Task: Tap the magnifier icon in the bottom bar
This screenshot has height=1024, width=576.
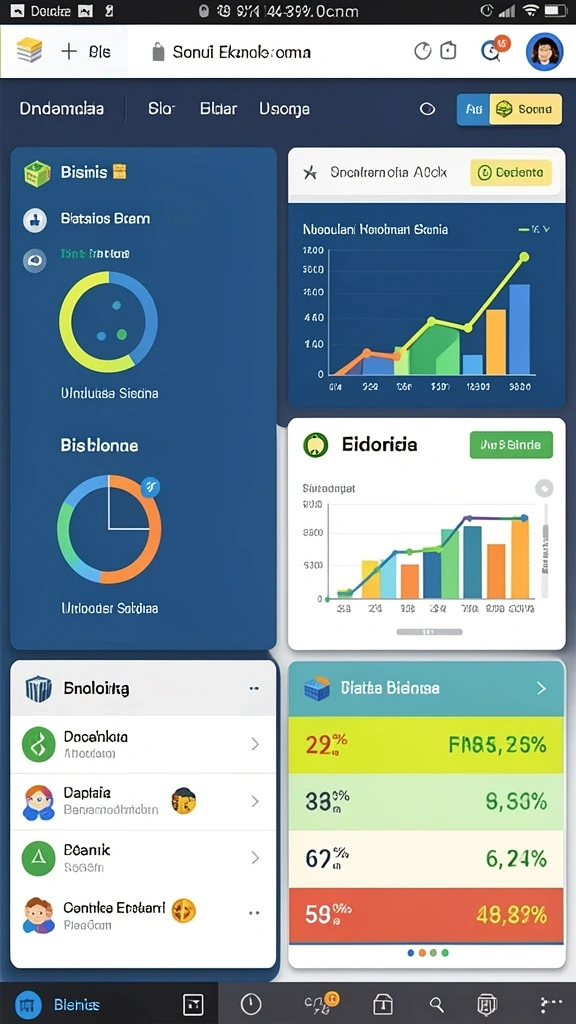Action: pos(436,1004)
